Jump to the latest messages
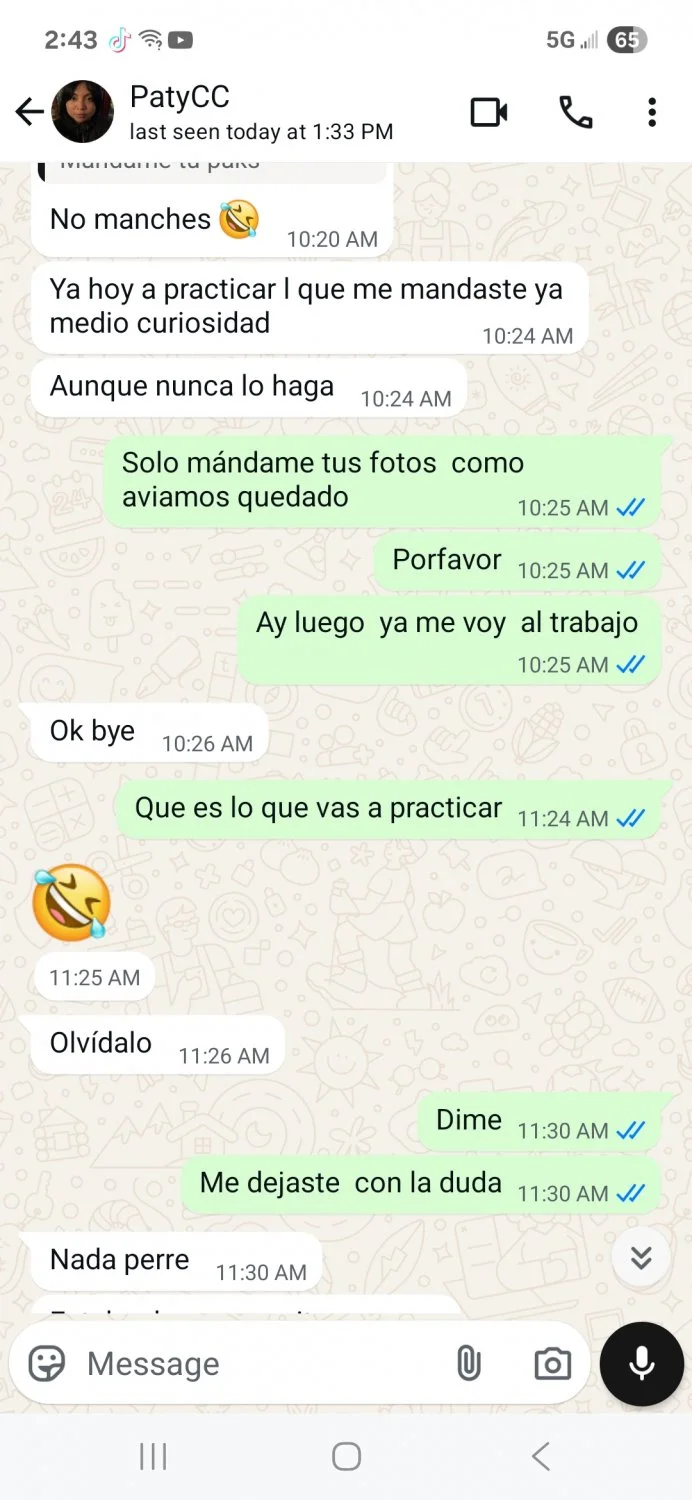The image size is (692, 1500). click(x=641, y=1257)
